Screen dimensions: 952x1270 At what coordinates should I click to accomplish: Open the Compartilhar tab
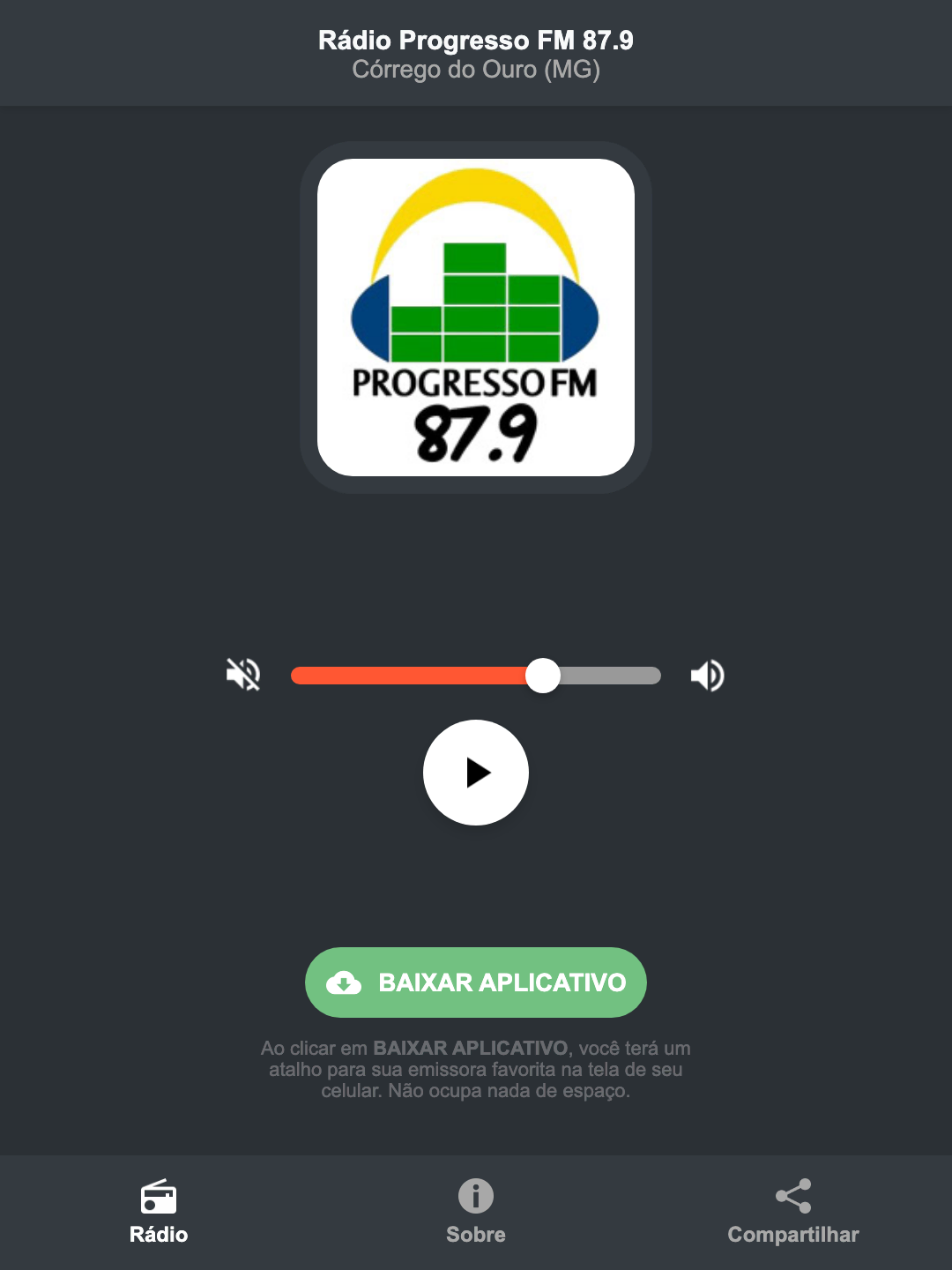(x=792, y=1214)
